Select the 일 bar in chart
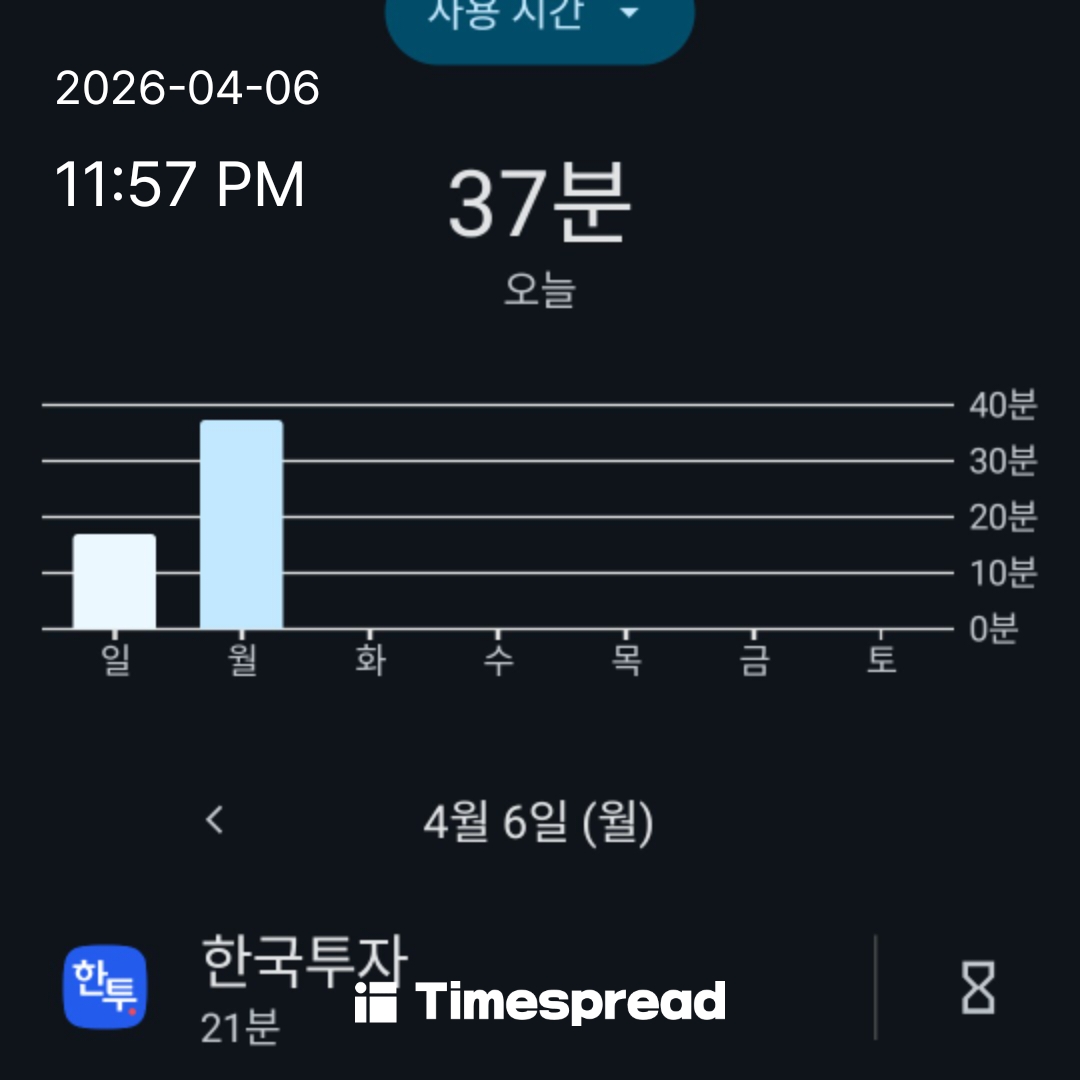Image resolution: width=1080 pixels, height=1080 pixels. pos(114,581)
